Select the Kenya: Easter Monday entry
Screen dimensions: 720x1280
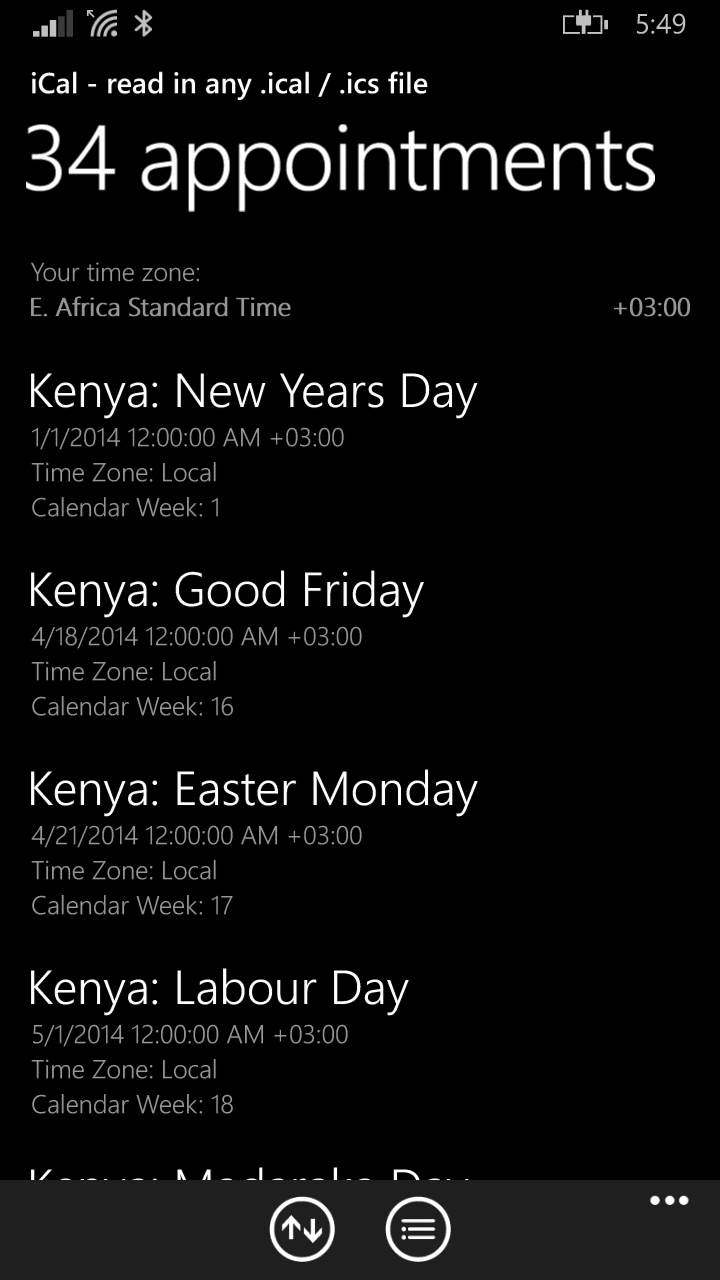coord(360,843)
